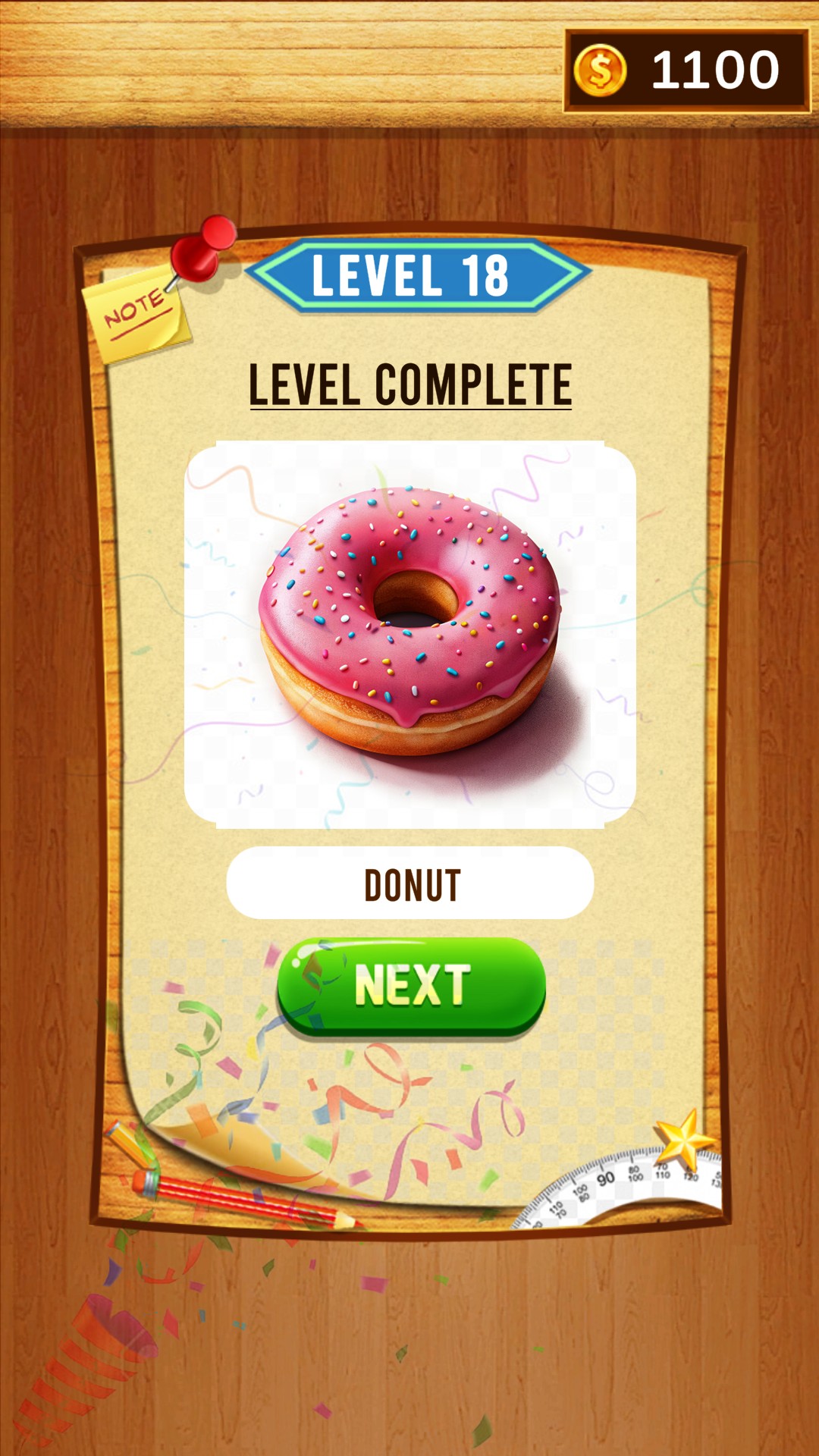819x1456 pixels.
Task: Open the coin balance showing 1100
Action: coord(686,71)
